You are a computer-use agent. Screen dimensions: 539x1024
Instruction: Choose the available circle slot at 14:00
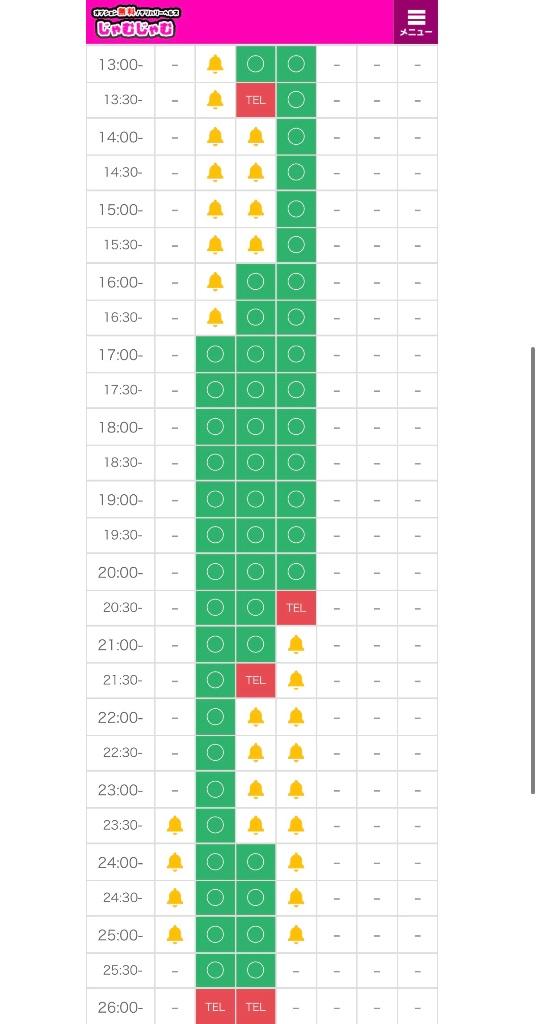pos(296,137)
